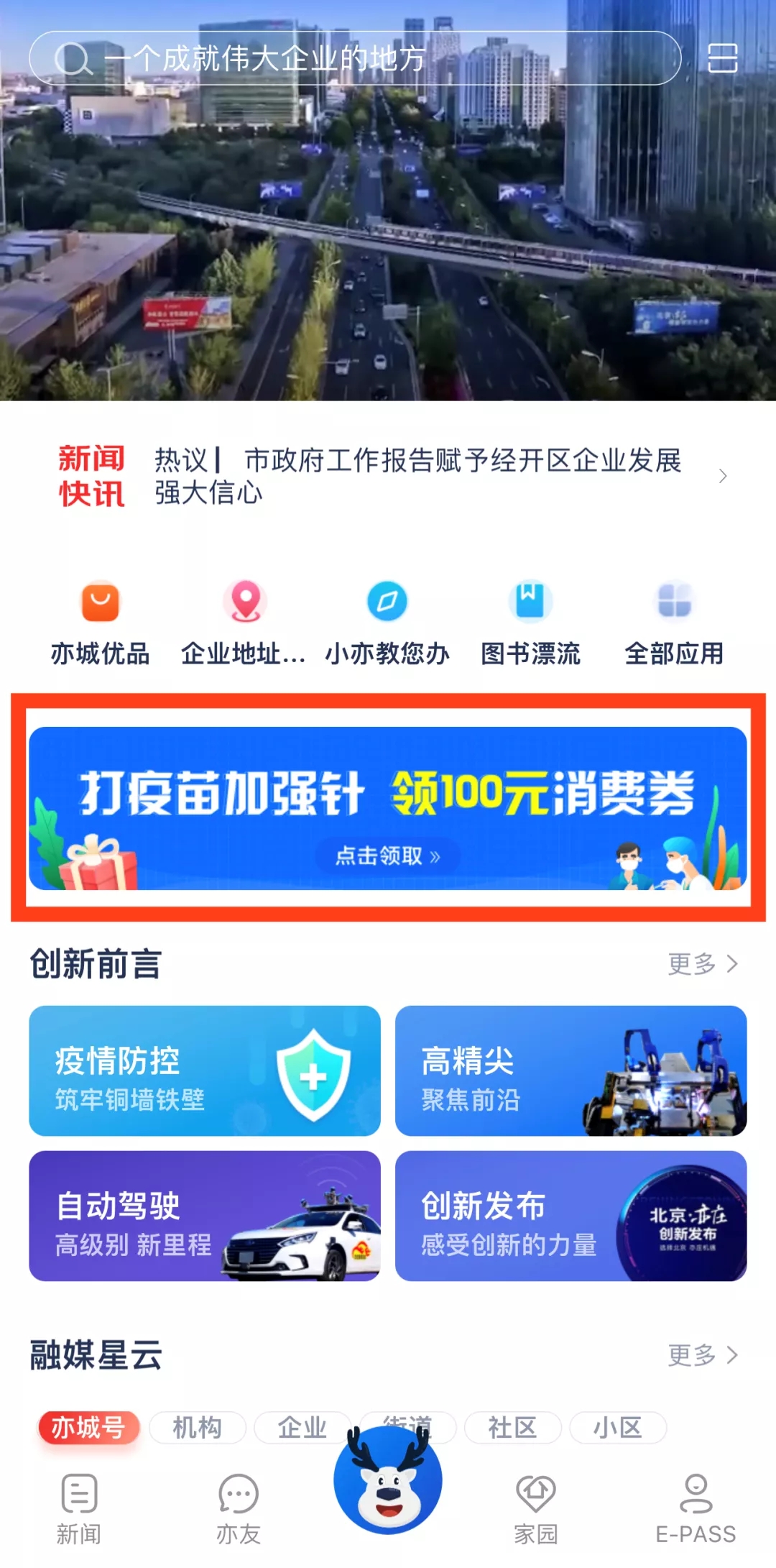Open the 自动驾驶 feature card
The height and width of the screenshot is (1568, 776).
[x=203, y=1216]
